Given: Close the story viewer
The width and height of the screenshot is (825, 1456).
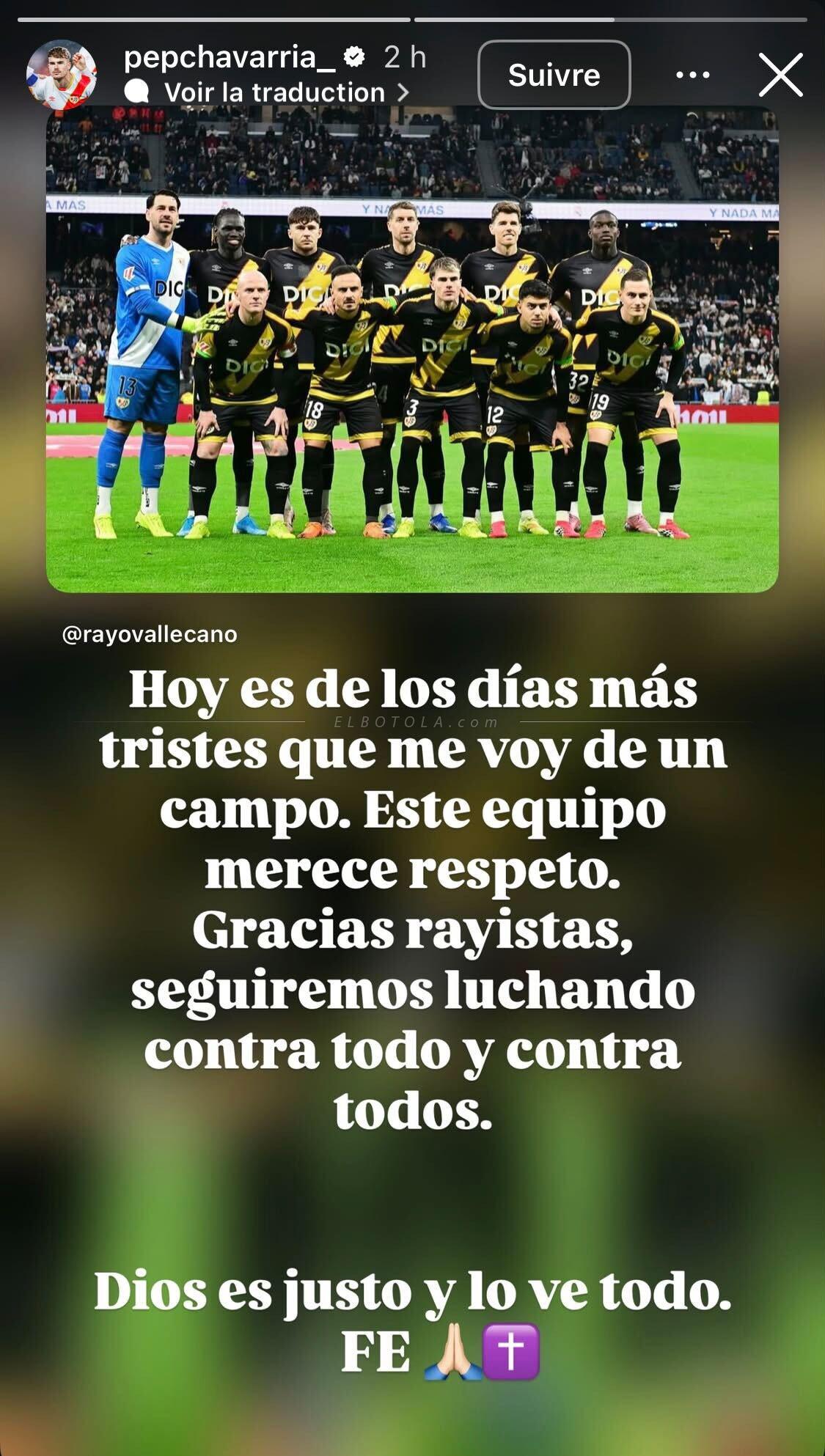Looking at the screenshot, I should (780, 75).
